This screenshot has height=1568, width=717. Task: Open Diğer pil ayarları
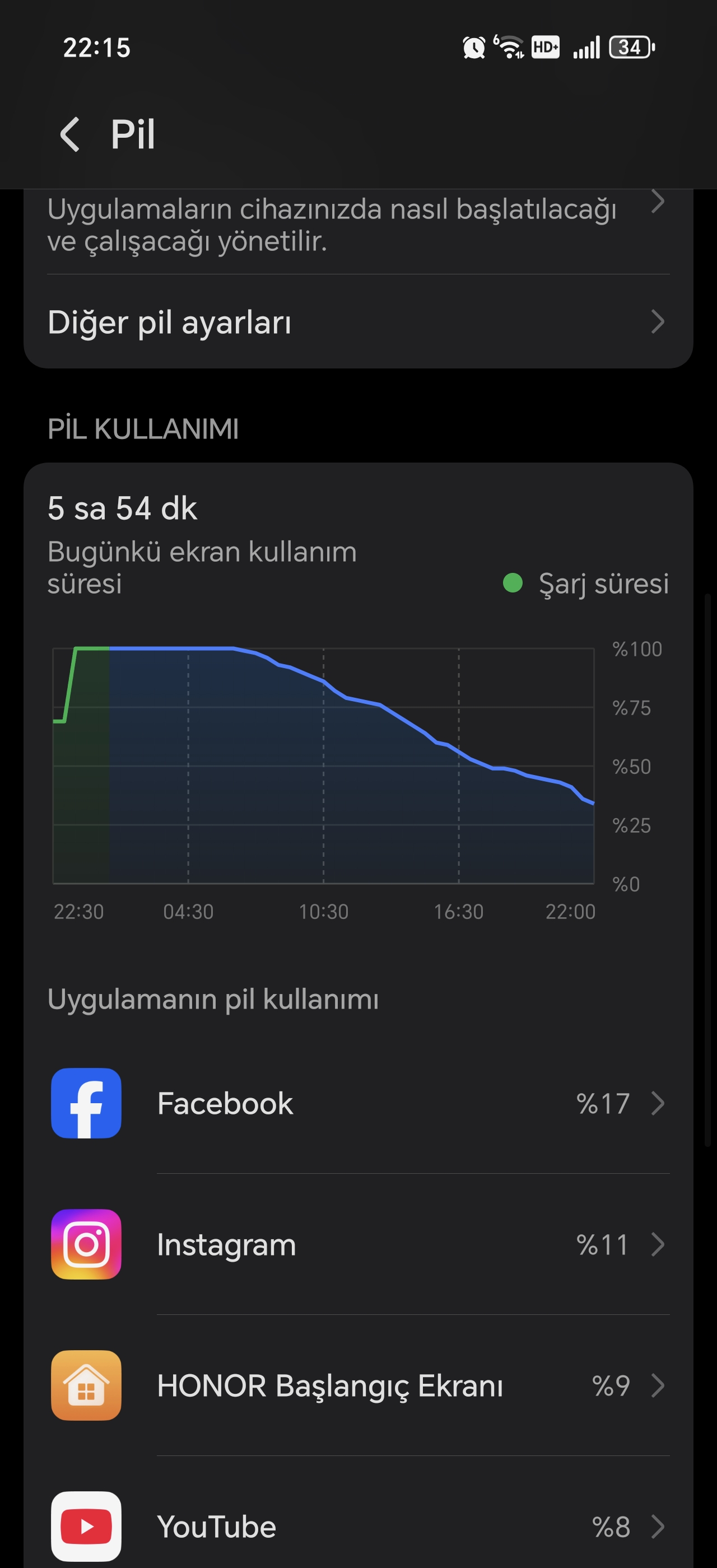pyautogui.click(x=358, y=321)
